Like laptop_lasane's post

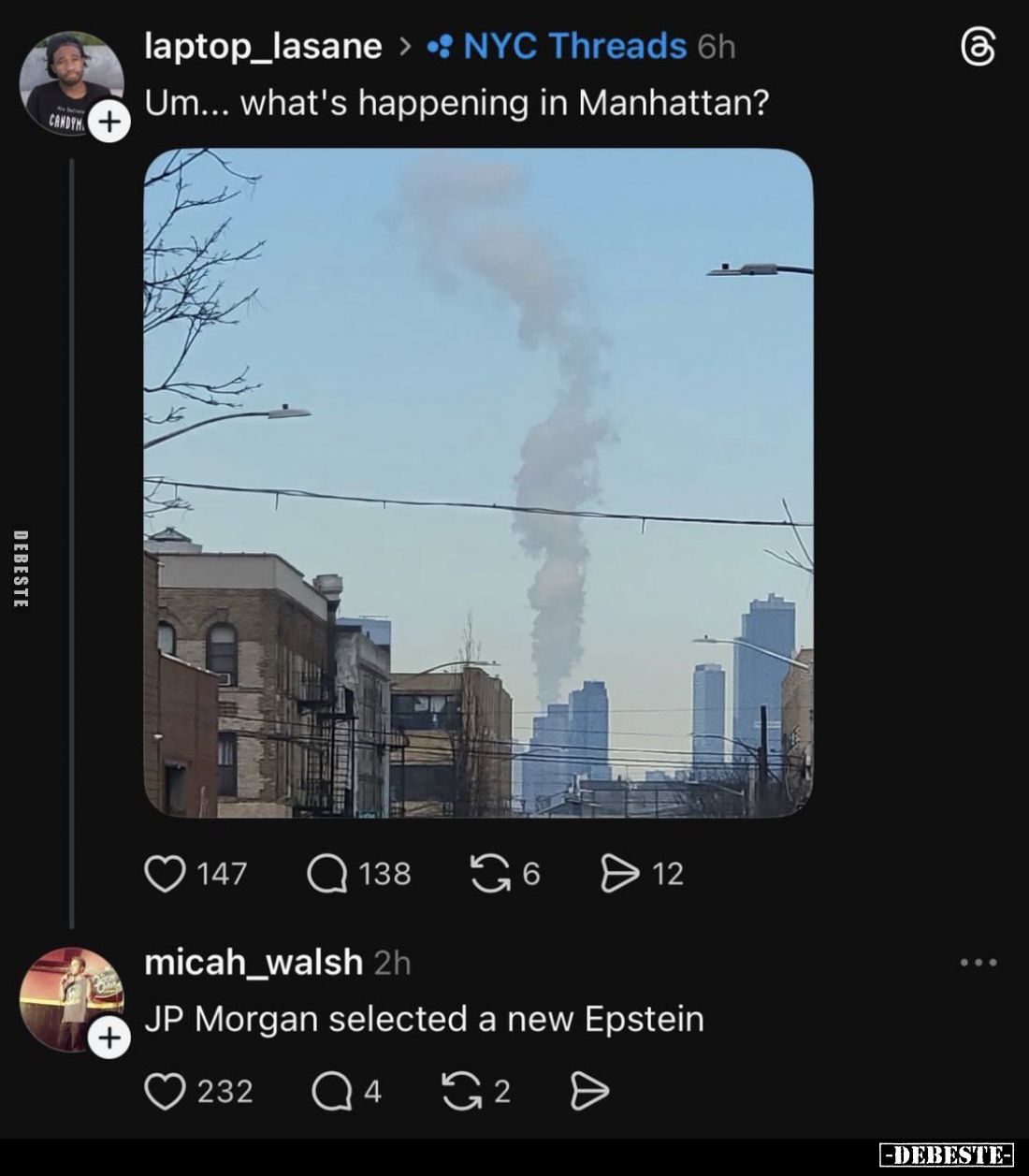coord(165,874)
